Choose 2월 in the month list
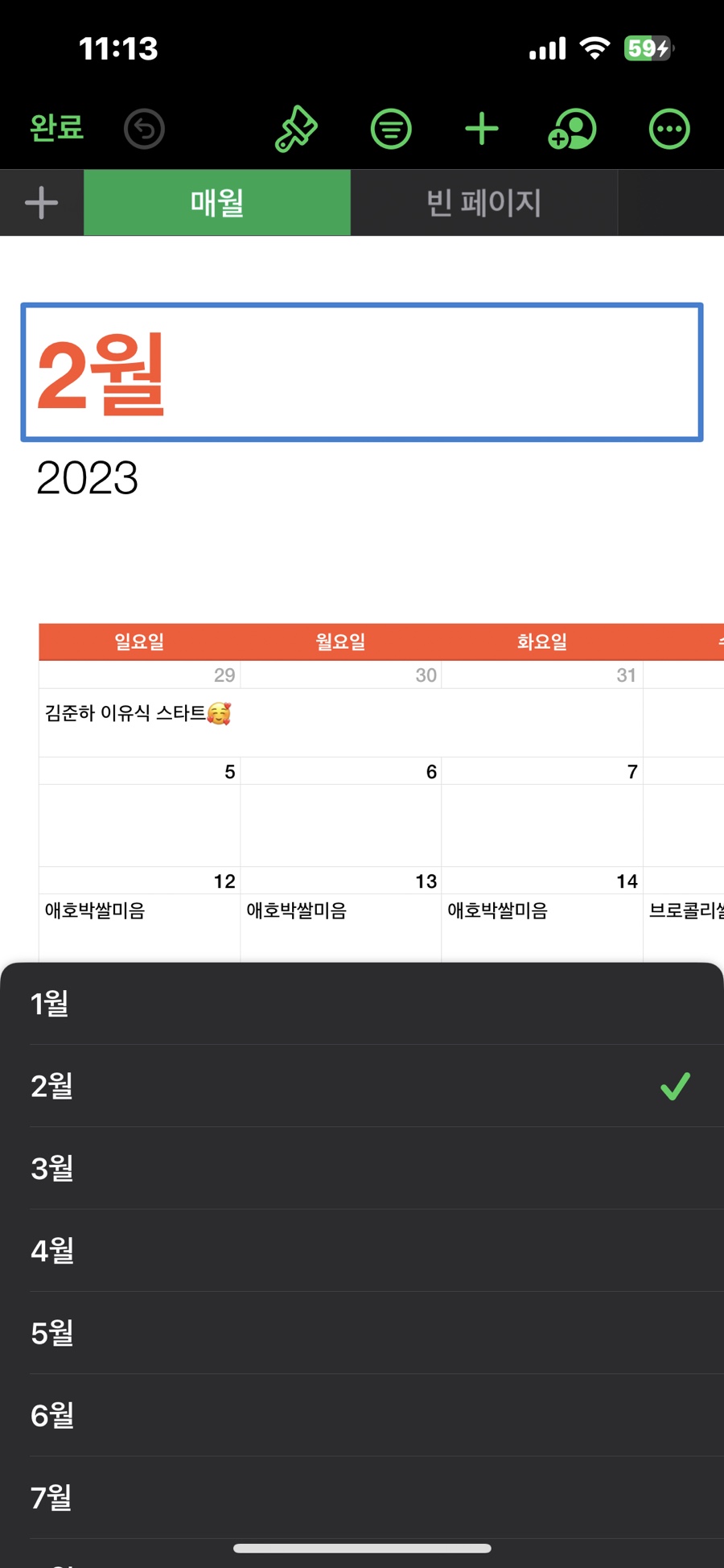This screenshot has height=1568, width=724. (362, 1086)
